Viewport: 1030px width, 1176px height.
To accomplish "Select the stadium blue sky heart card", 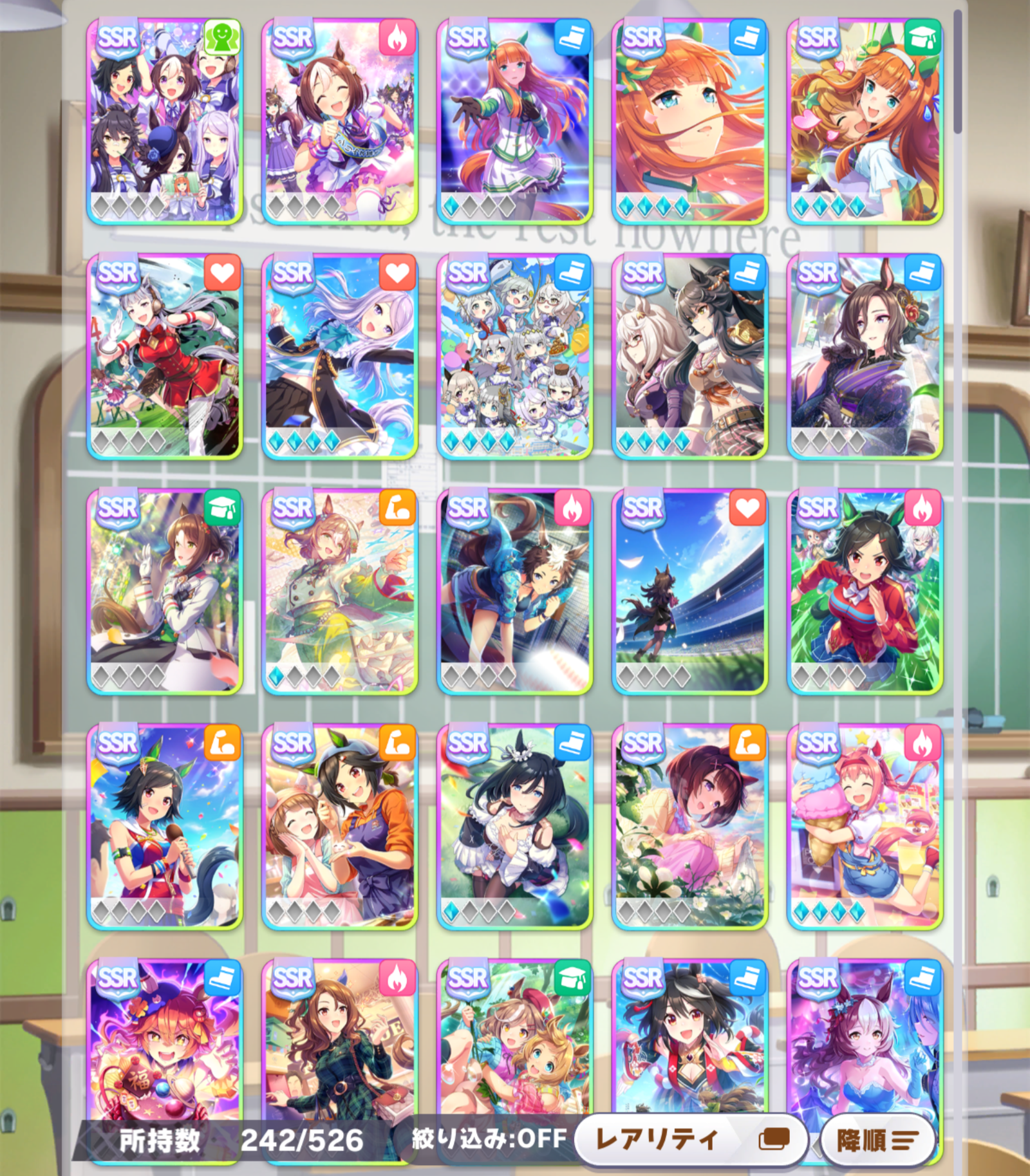I will coord(689,591).
